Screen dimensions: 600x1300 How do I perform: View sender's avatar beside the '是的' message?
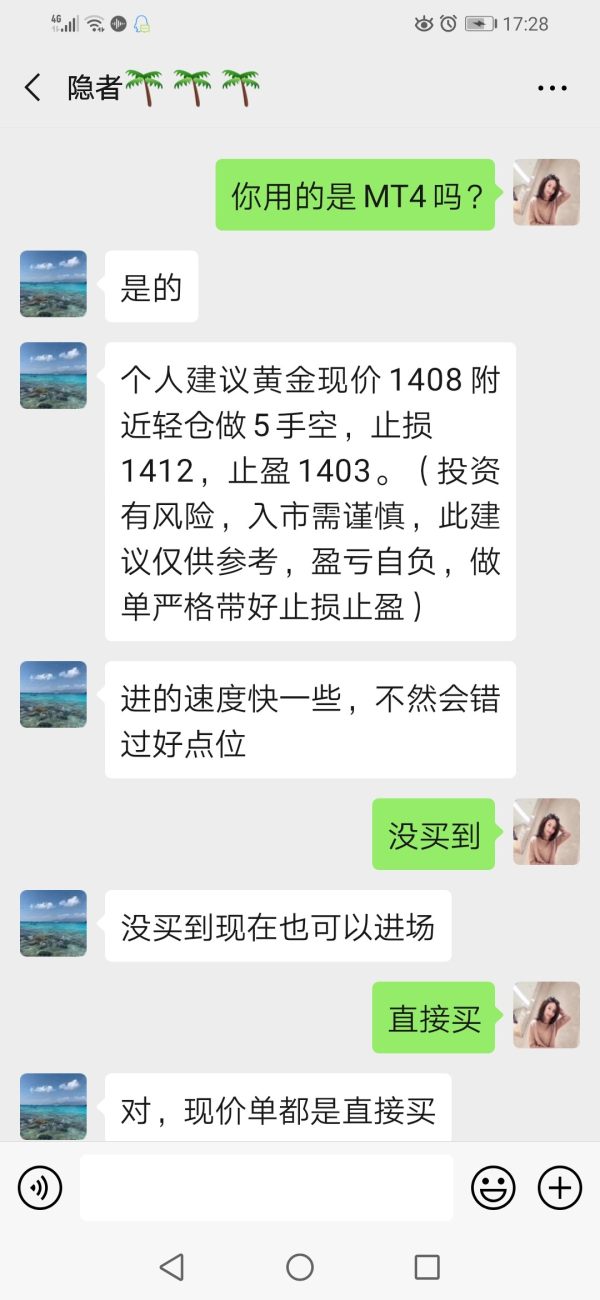(x=53, y=284)
